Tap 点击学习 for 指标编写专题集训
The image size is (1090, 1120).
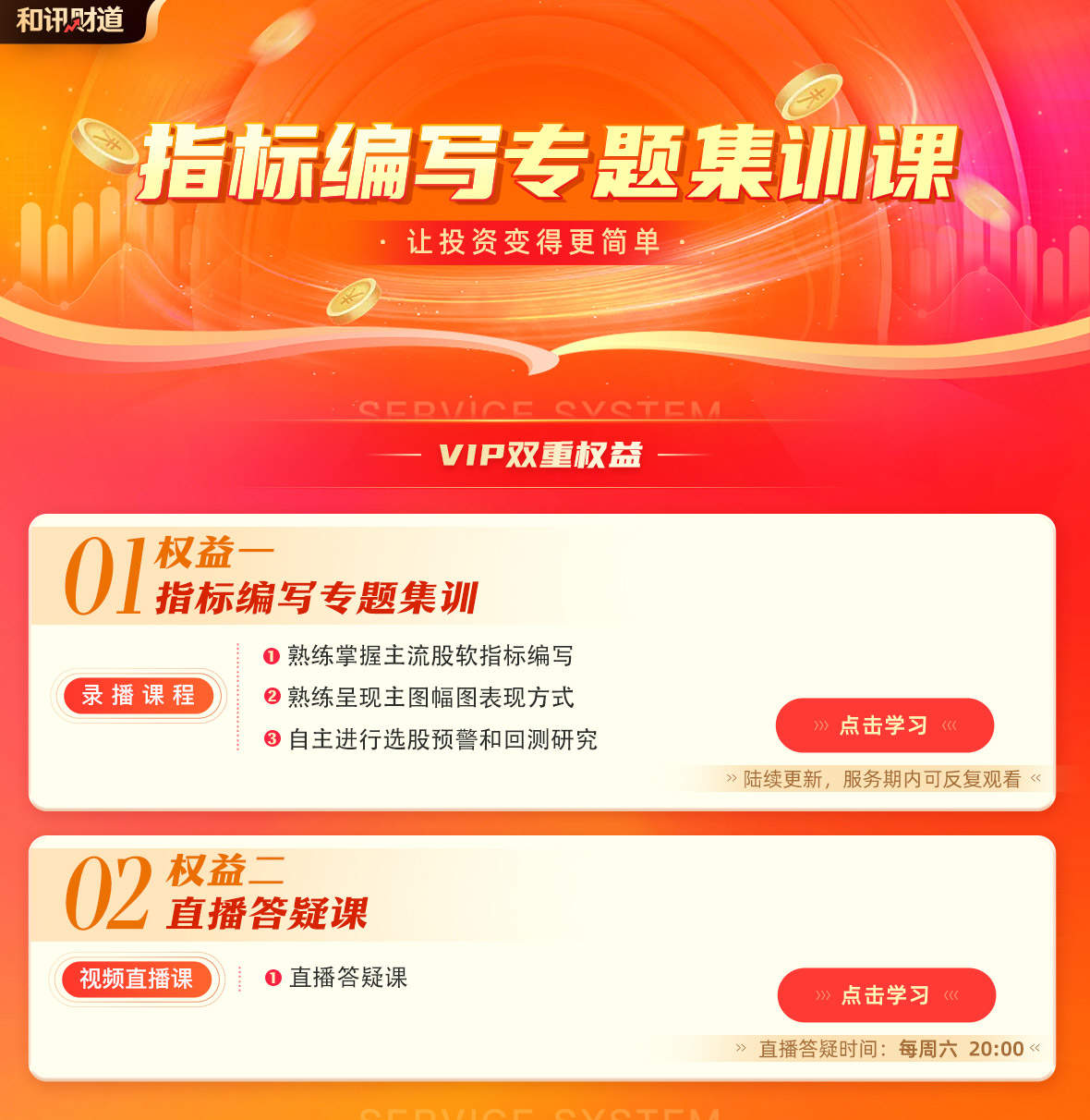(x=884, y=725)
